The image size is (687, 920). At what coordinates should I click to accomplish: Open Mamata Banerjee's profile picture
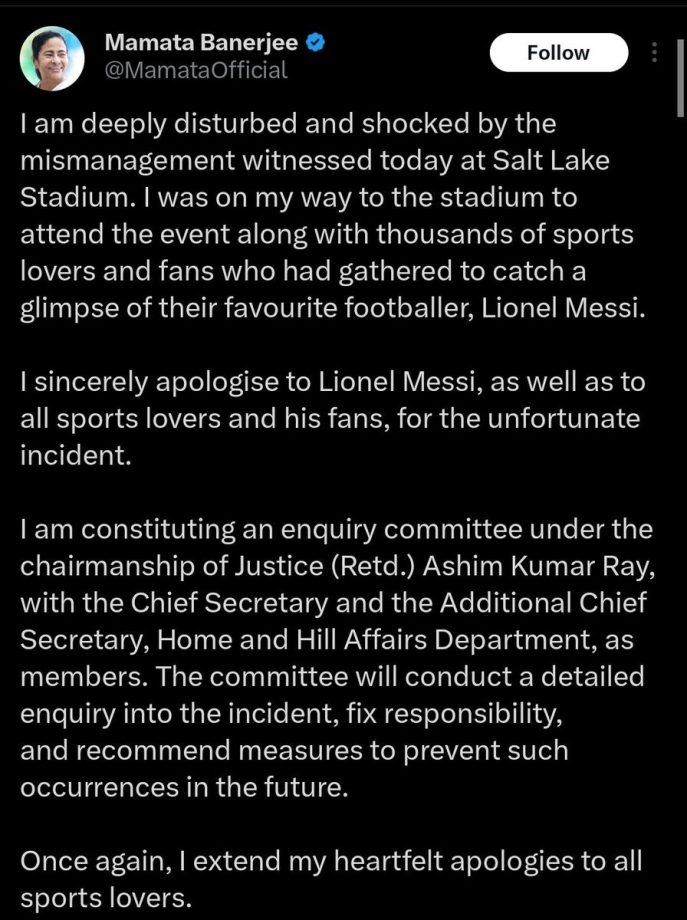[52, 58]
